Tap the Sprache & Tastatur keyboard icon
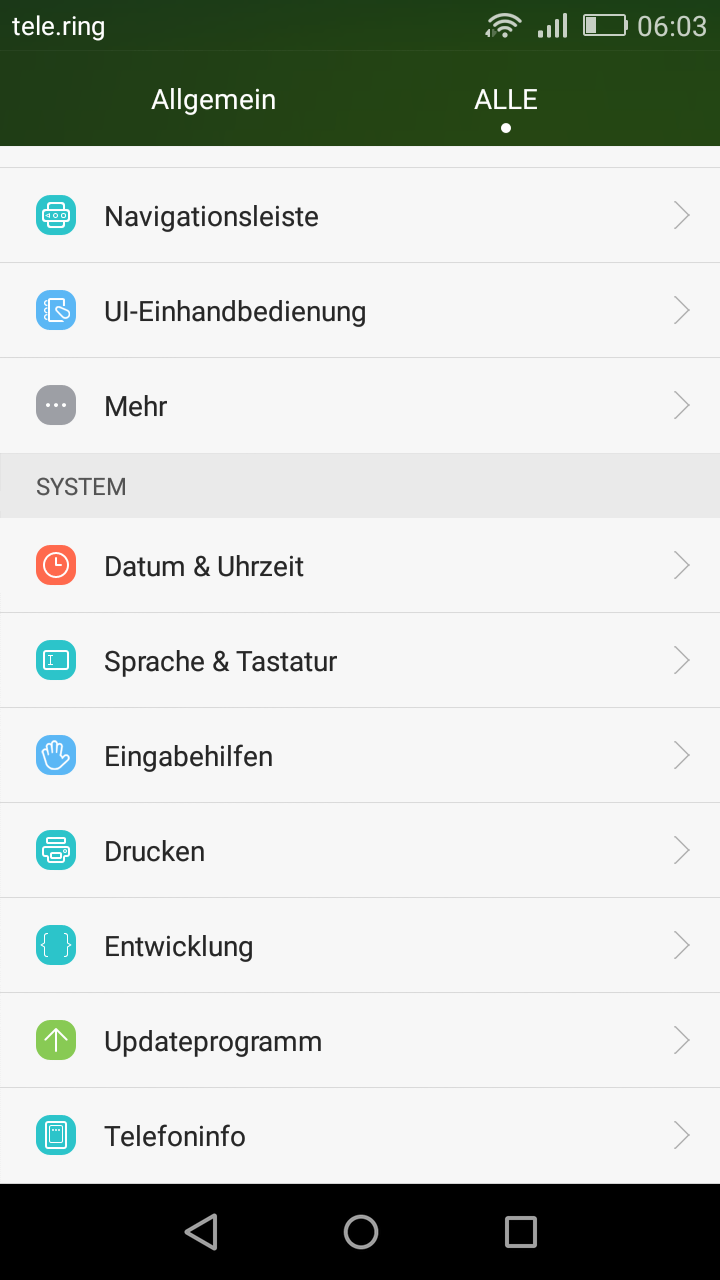This screenshot has height=1280, width=720. tap(56, 660)
